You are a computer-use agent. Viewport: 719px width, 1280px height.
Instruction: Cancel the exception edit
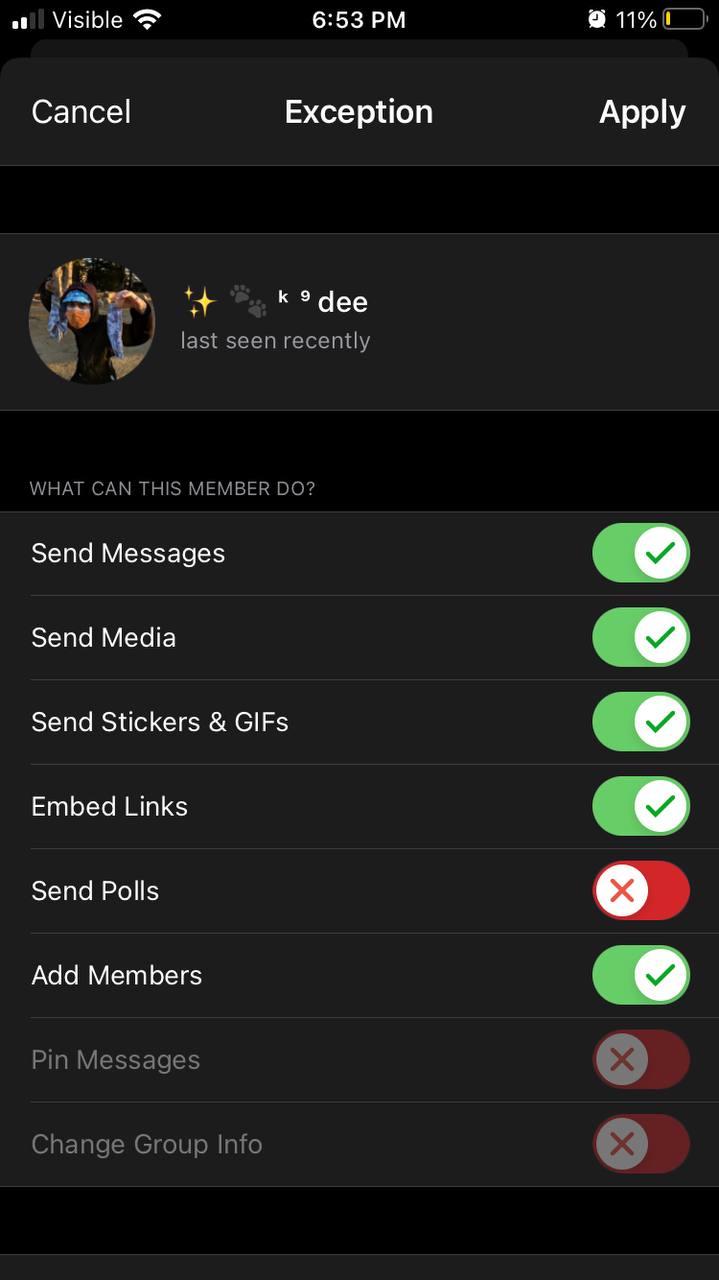pyautogui.click(x=81, y=112)
